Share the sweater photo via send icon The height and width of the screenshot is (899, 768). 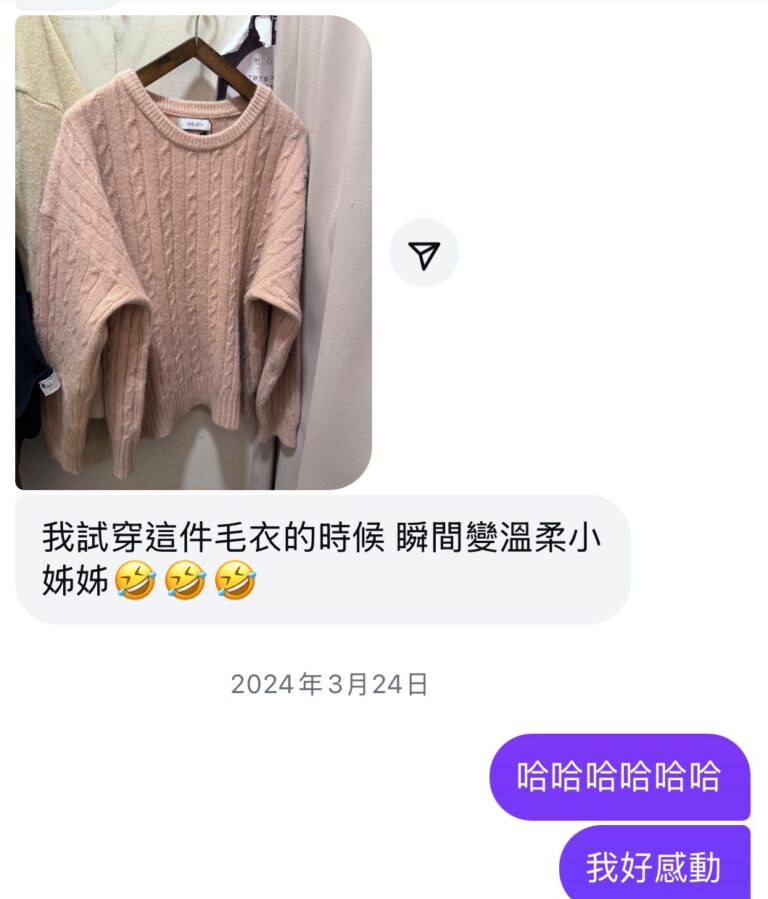pyautogui.click(x=424, y=253)
